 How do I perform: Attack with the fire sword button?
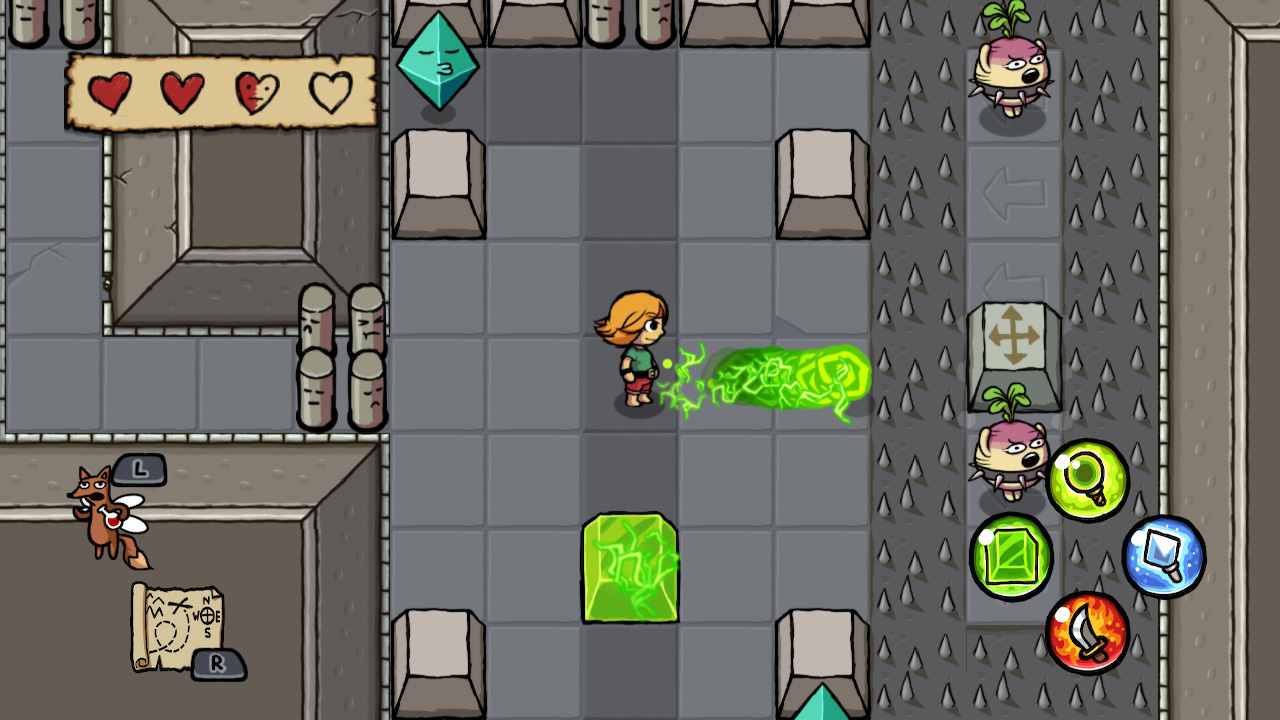click(x=1087, y=633)
